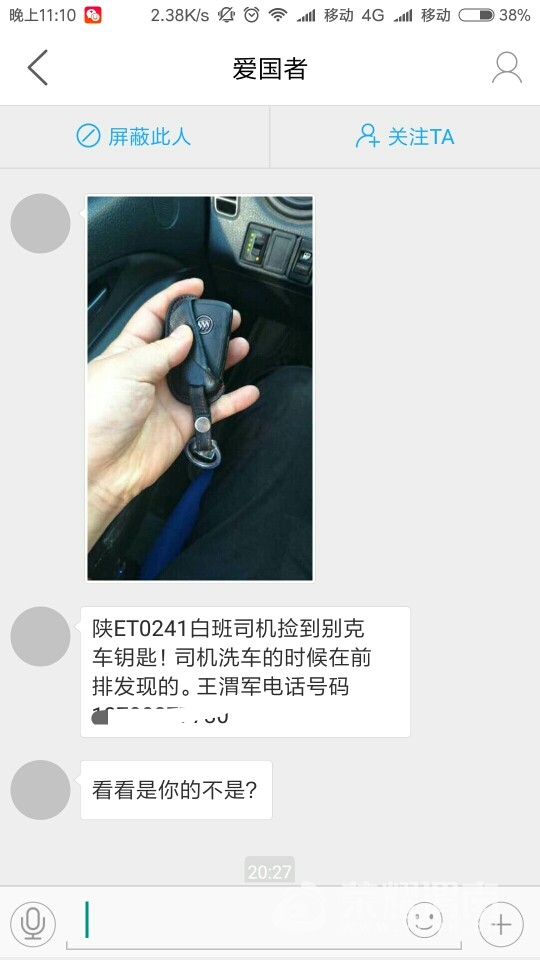This screenshot has height=960, width=540.
Task: Tap the voice input microphone icon
Action: tap(33, 924)
